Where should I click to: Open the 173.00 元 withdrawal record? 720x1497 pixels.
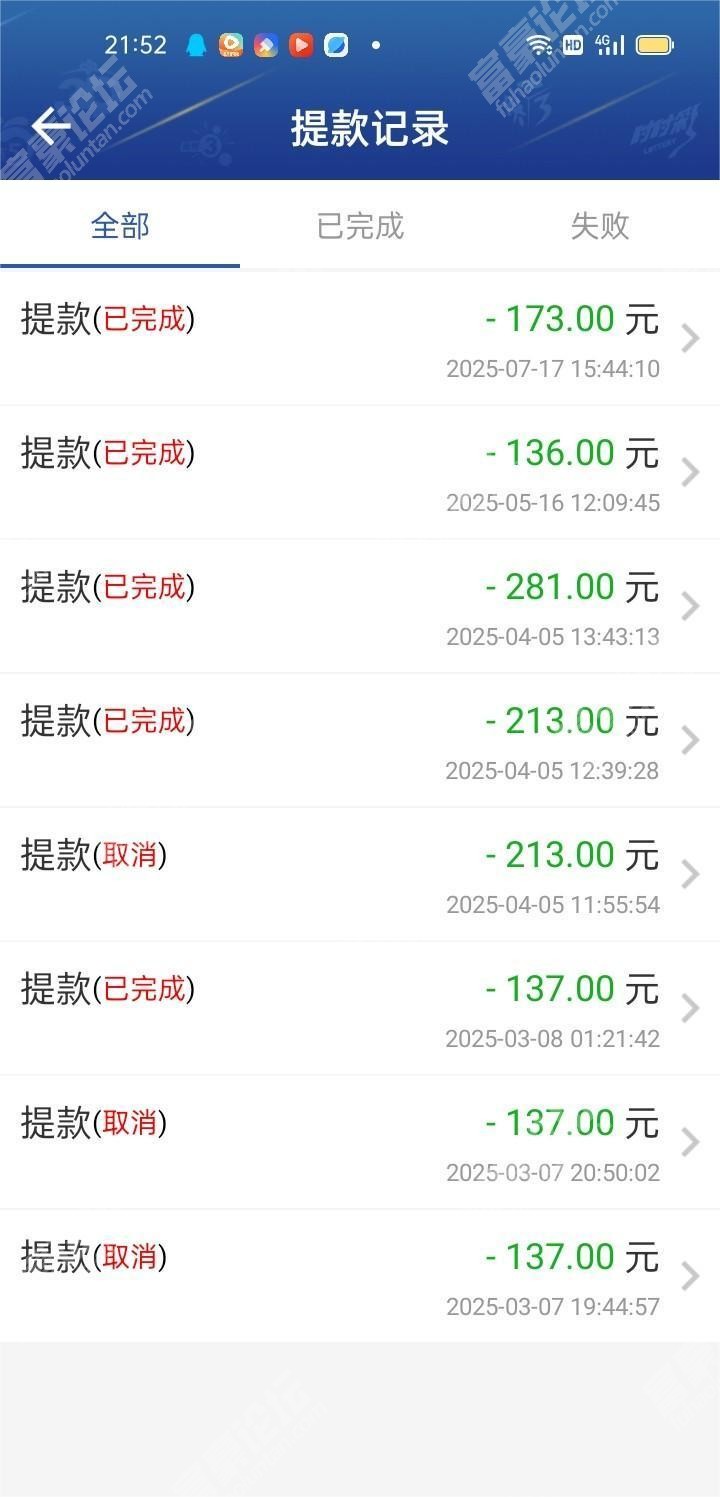(360, 339)
